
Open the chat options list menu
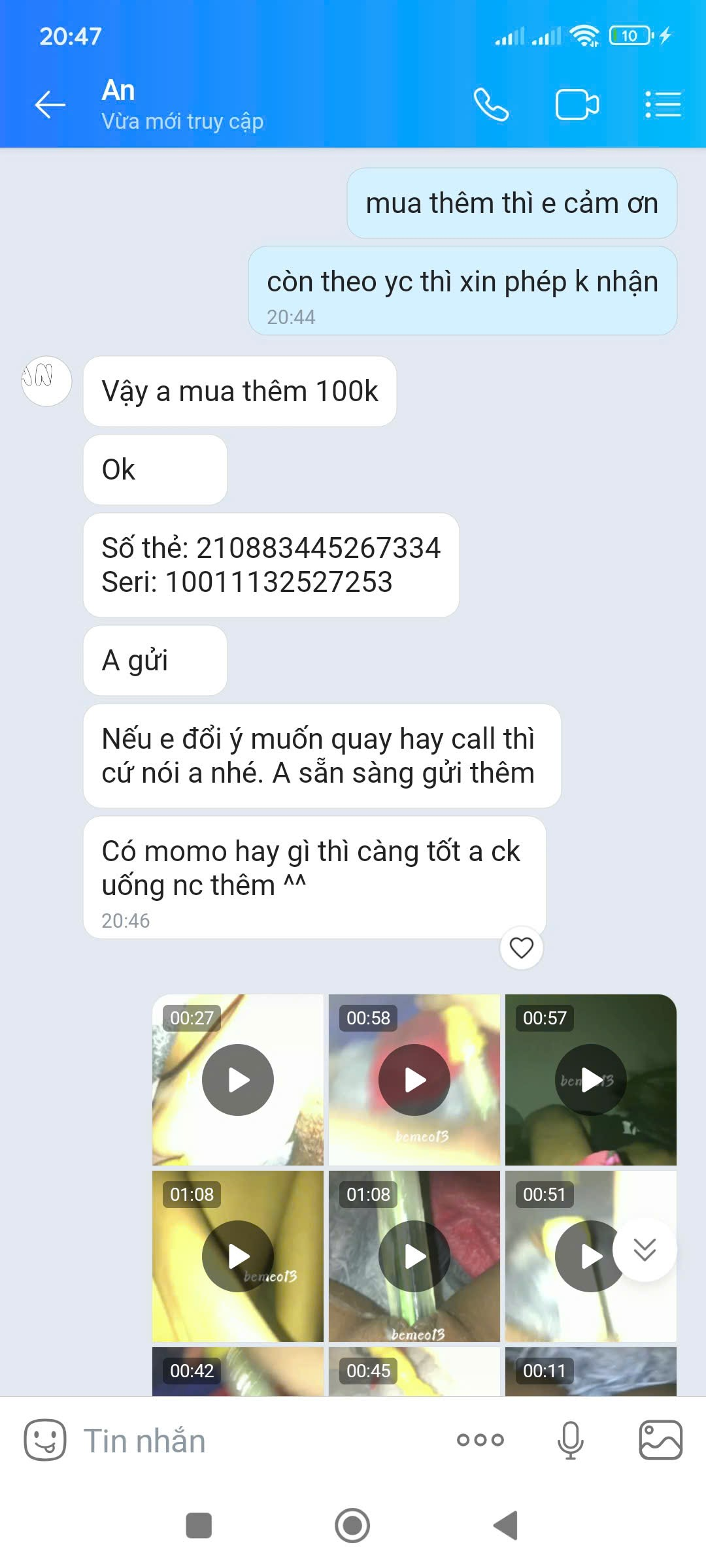point(663,105)
